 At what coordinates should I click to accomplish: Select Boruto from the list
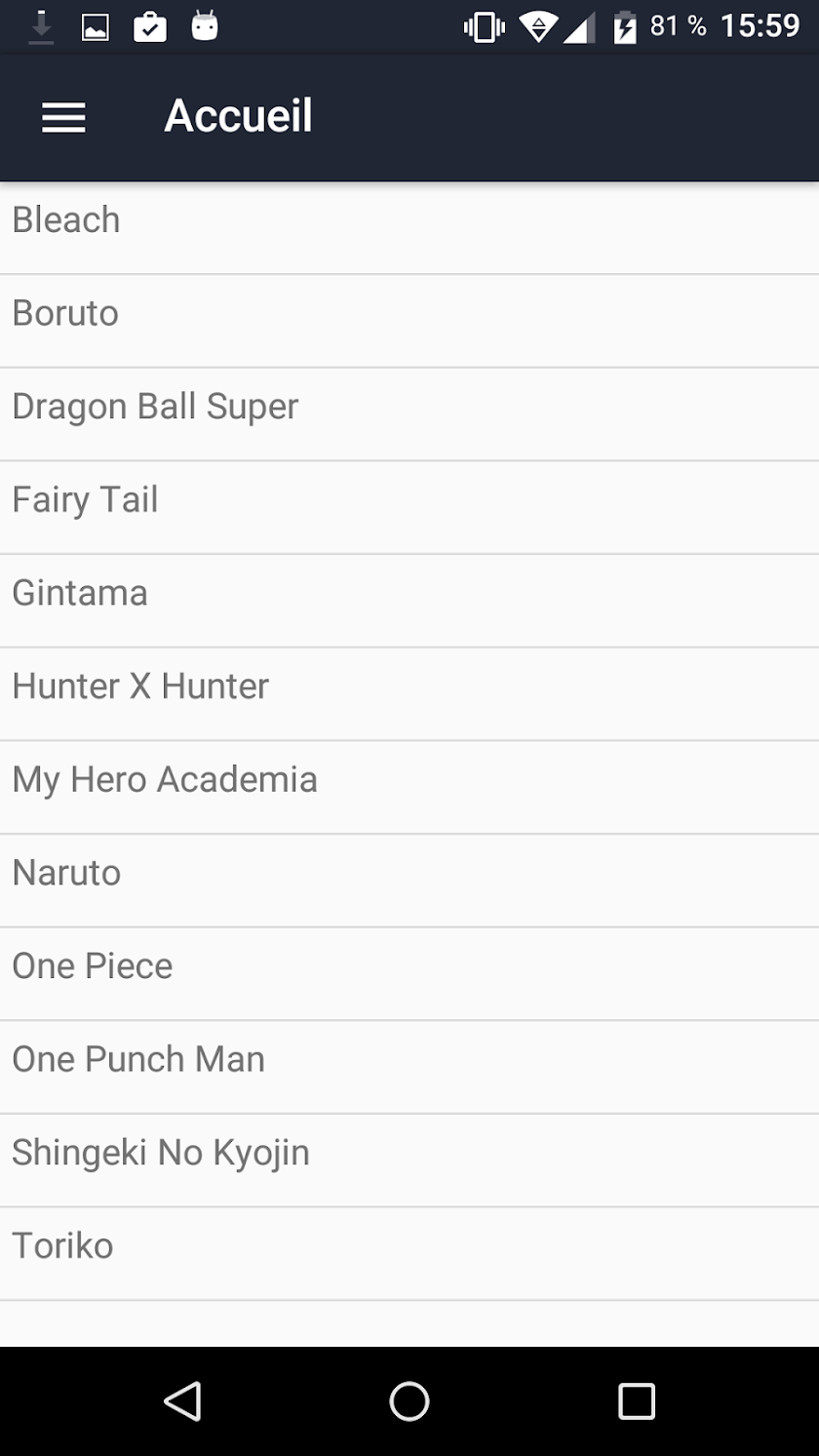click(x=409, y=321)
